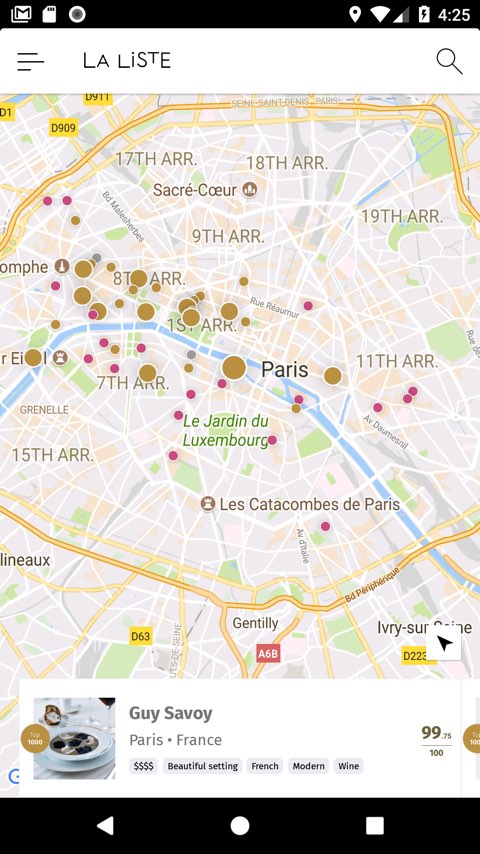
Task: Tap the pink marker near Av d'Italie
Action: (x=325, y=526)
